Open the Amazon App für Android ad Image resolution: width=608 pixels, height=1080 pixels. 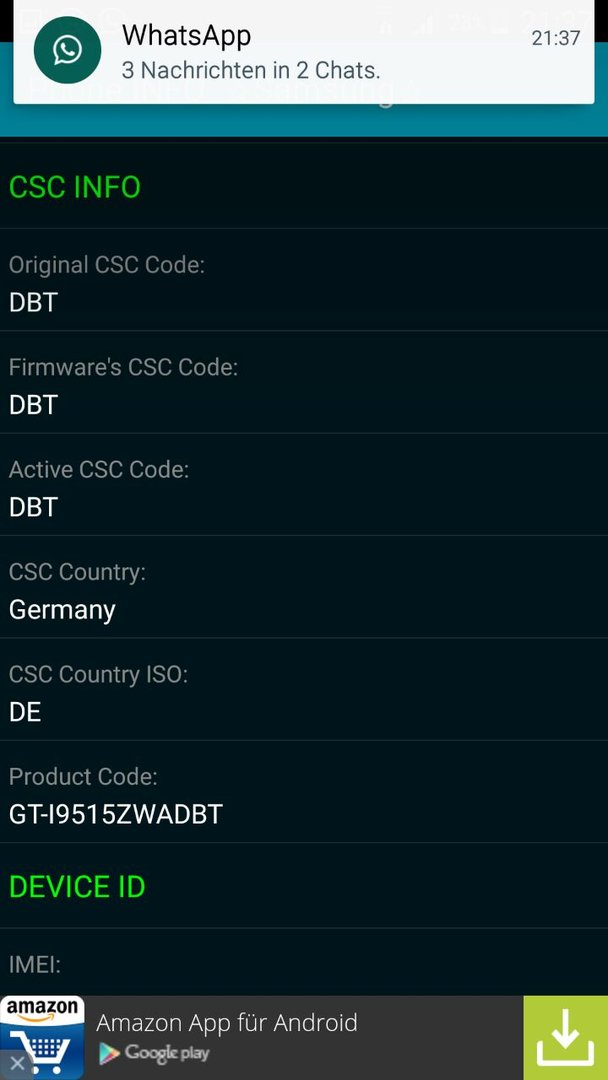click(x=304, y=1037)
